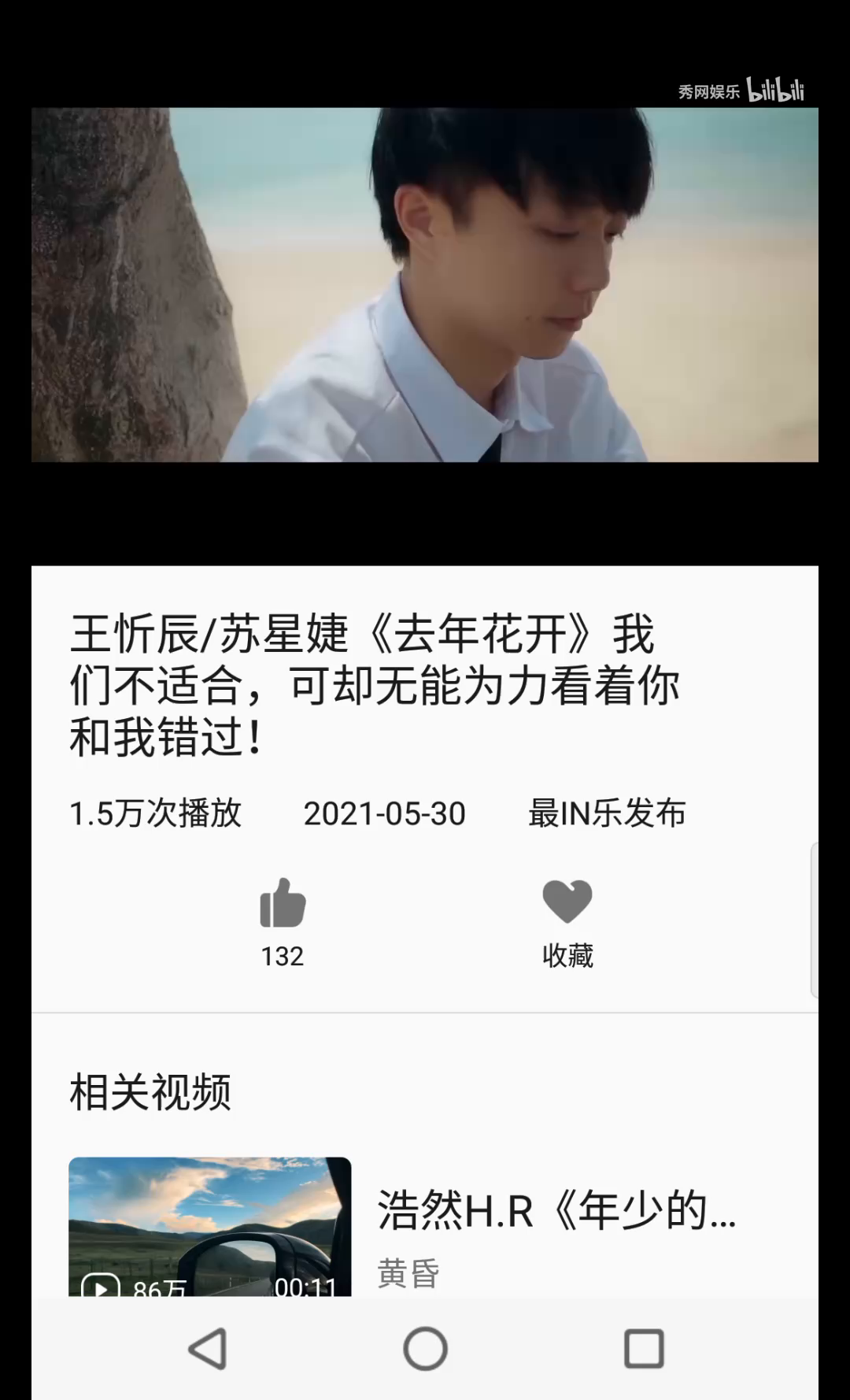
Task: Open related video 浩然H.R《年少的...
Action: click(x=556, y=1211)
